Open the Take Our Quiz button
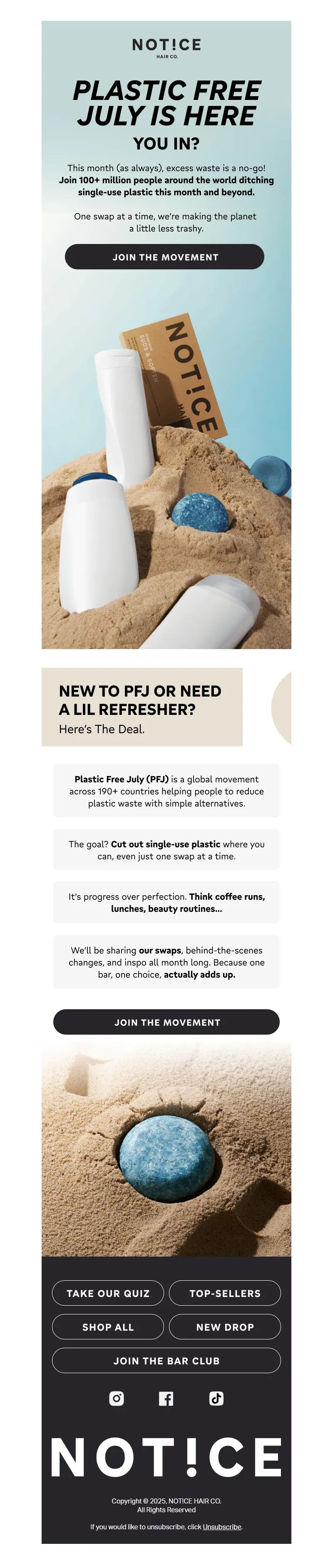The image size is (333, 1568). tap(108, 1293)
